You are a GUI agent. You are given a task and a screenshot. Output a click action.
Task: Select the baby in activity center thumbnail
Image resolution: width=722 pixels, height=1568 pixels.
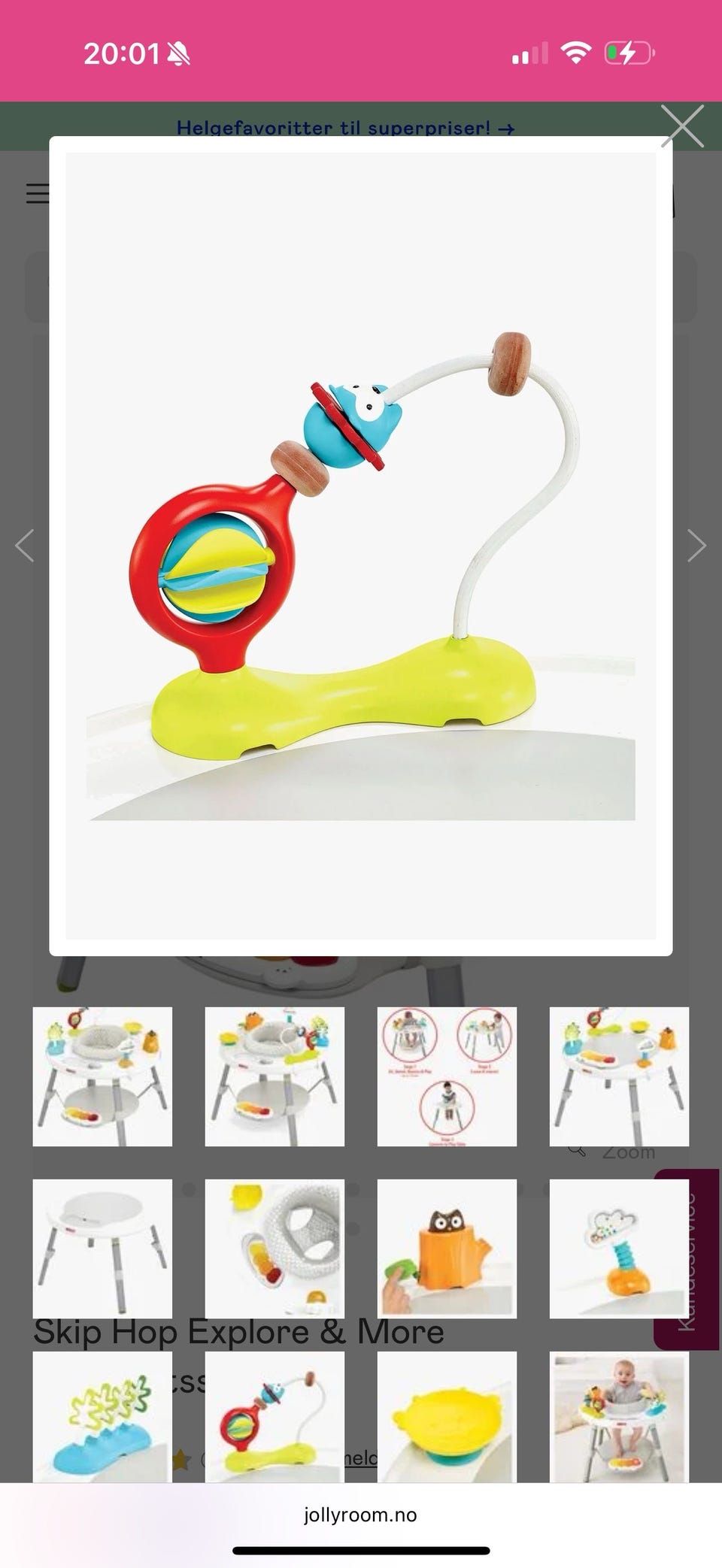(619, 1417)
